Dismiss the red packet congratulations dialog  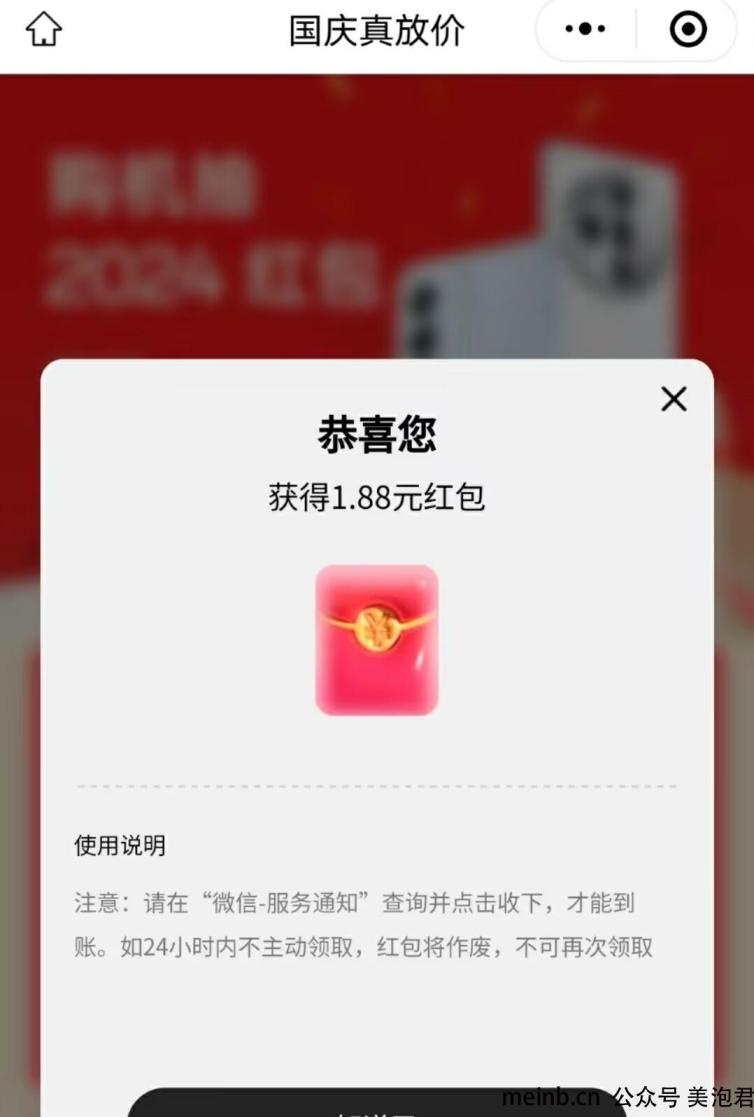(674, 399)
